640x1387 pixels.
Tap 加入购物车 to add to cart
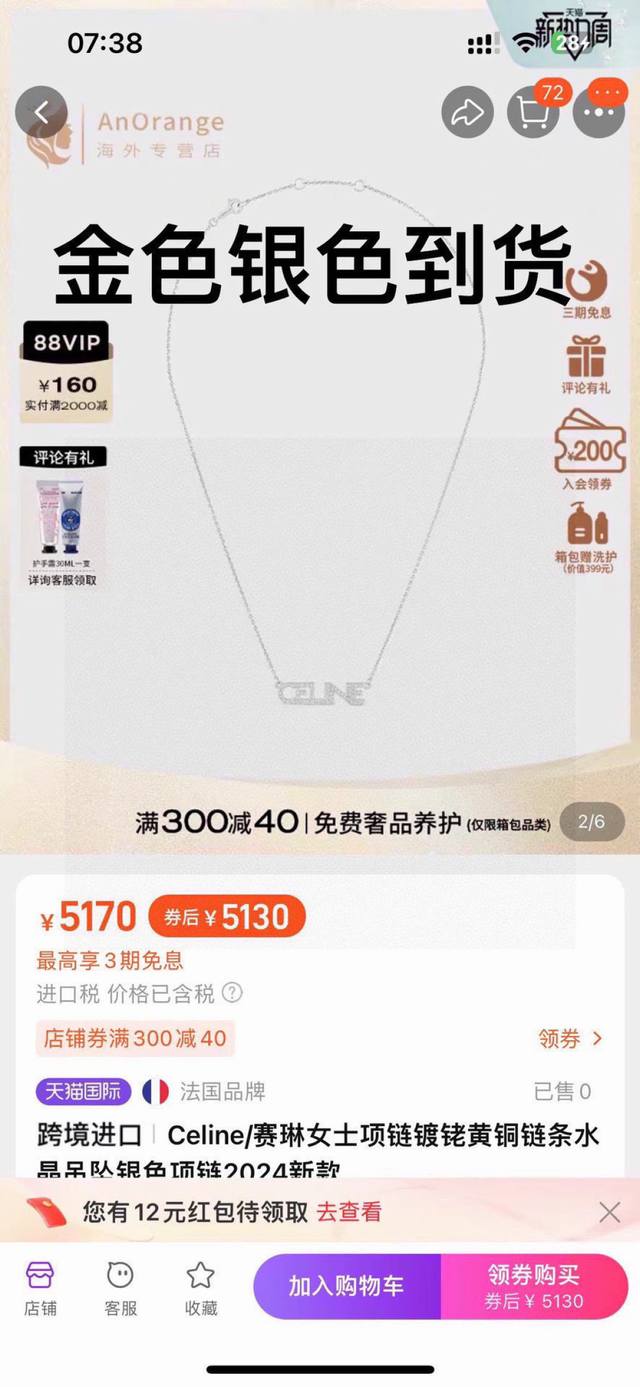pyautogui.click(x=346, y=1286)
